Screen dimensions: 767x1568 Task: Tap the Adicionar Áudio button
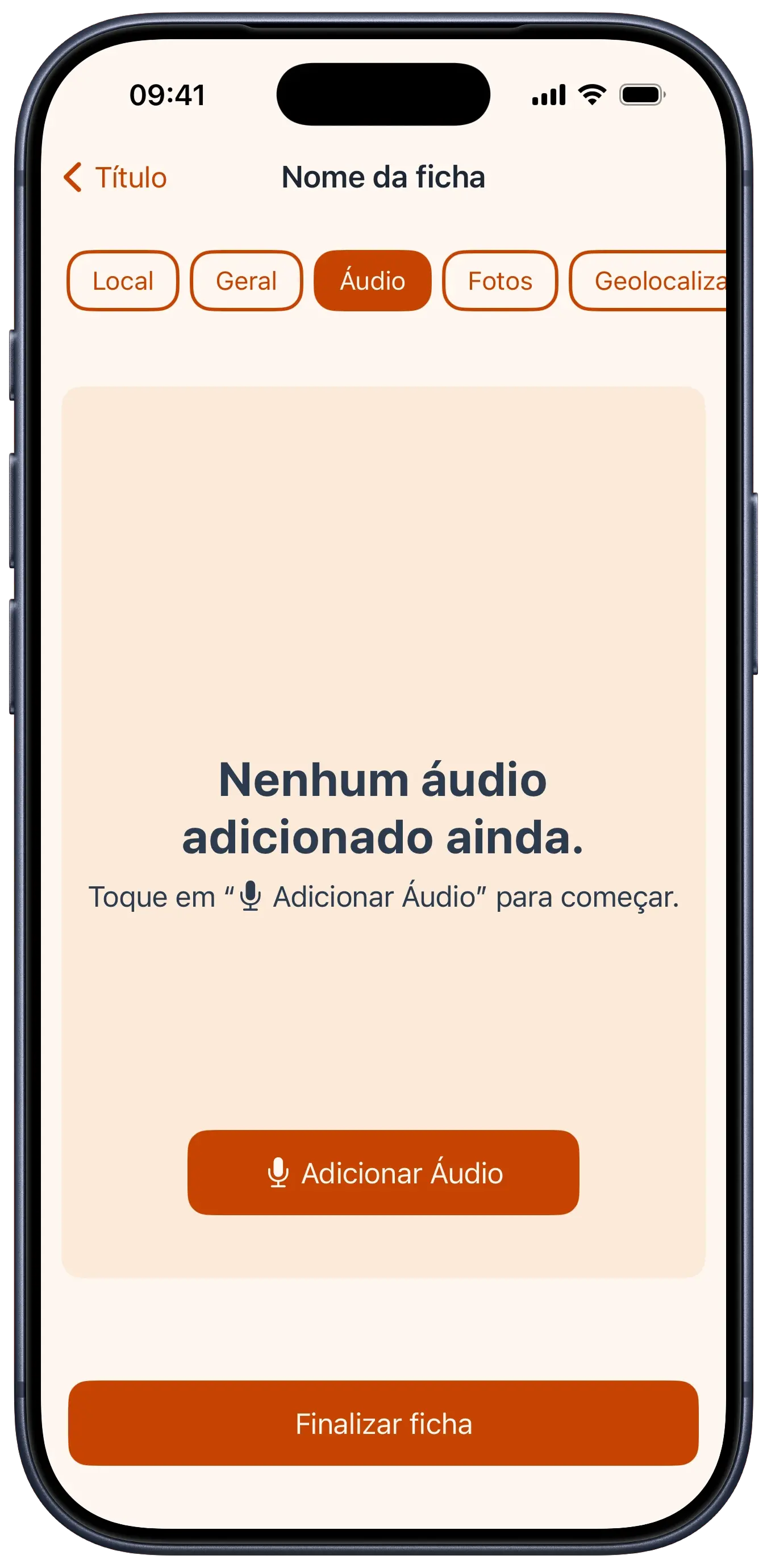pos(383,1173)
